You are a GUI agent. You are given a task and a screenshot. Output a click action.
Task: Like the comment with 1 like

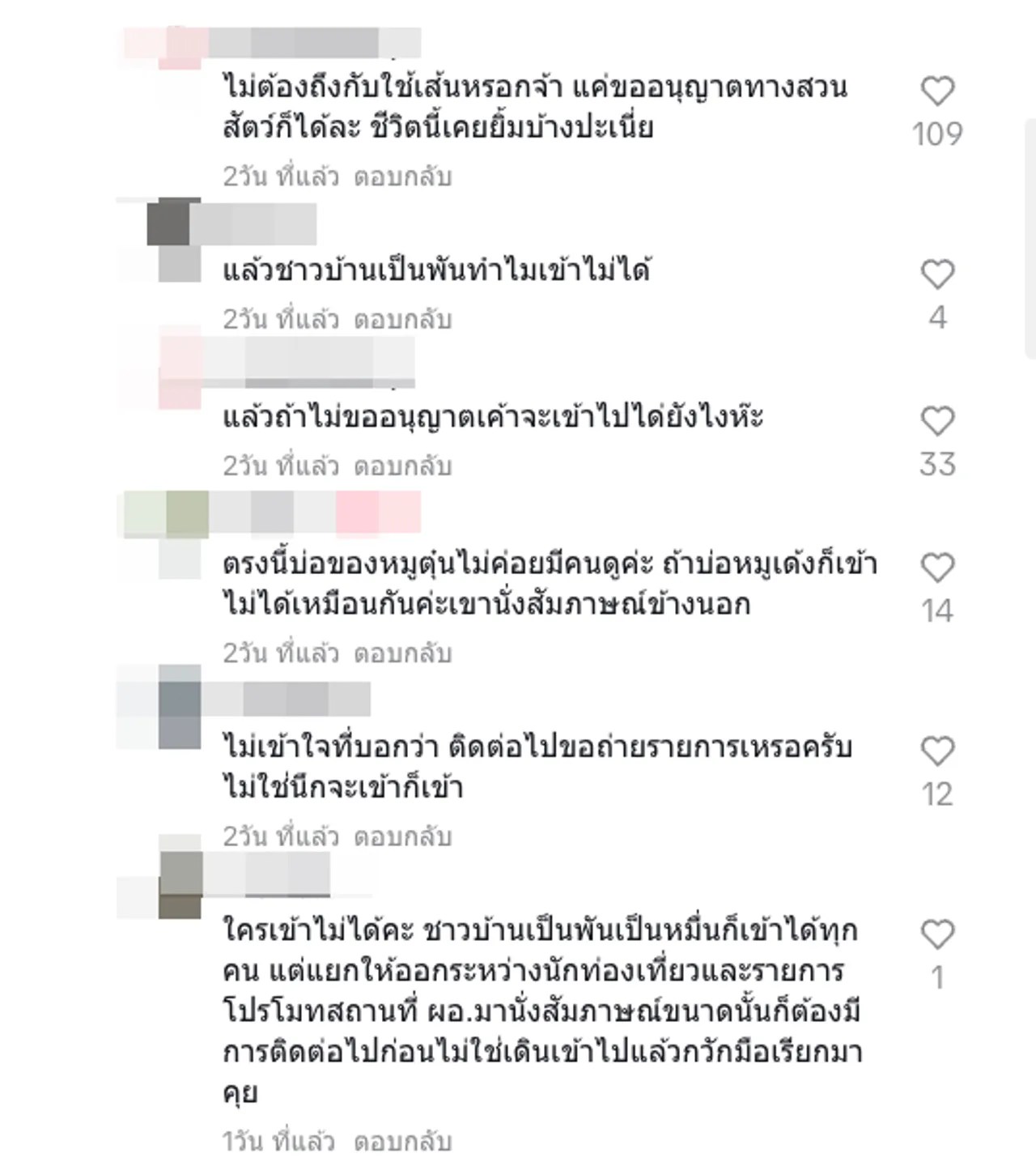(937, 935)
